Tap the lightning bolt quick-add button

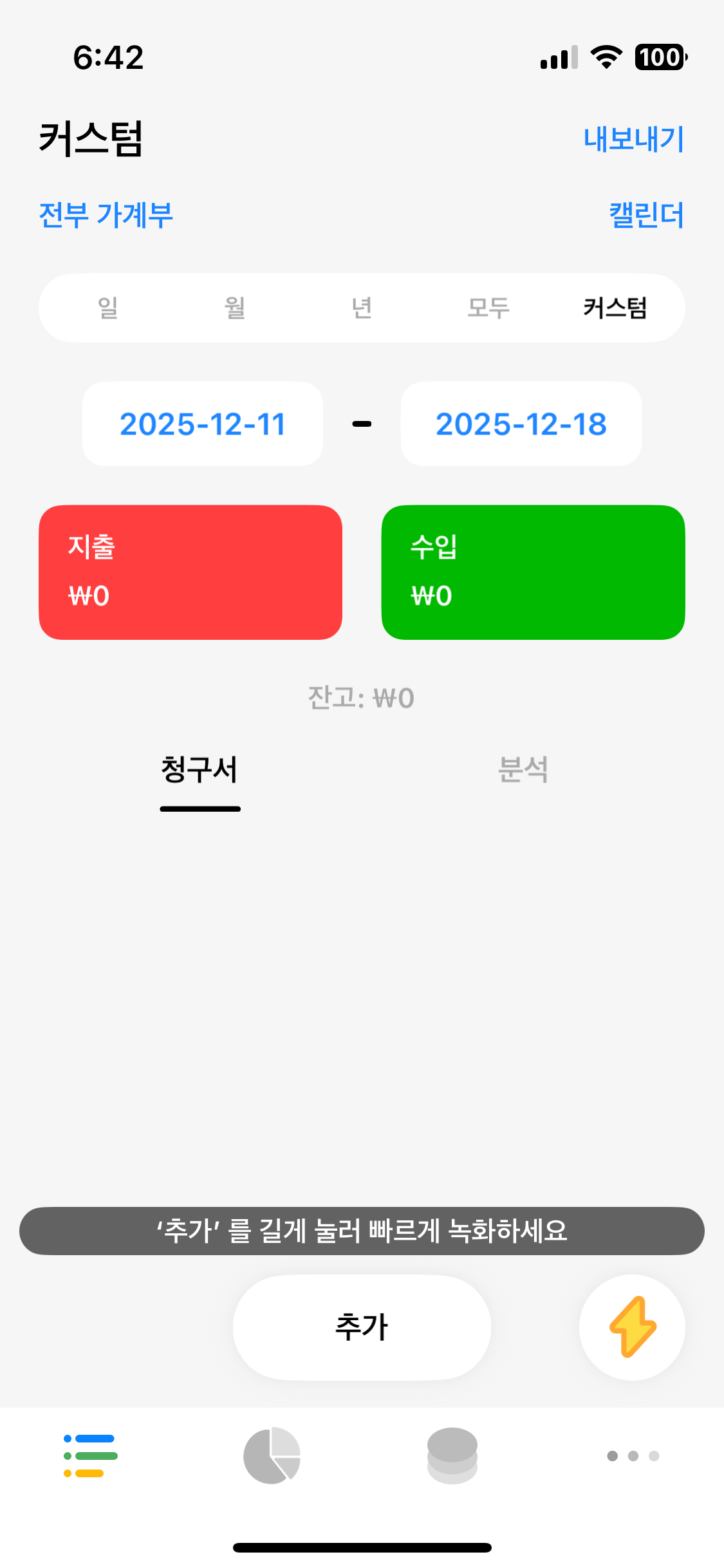click(x=632, y=1327)
